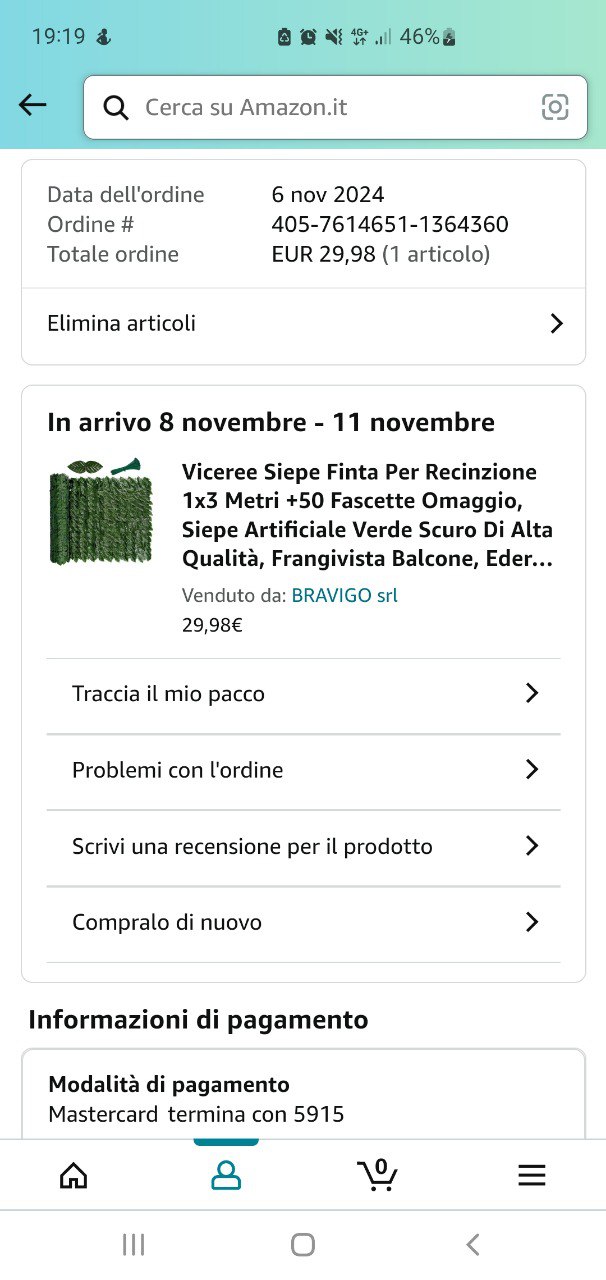The width and height of the screenshot is (606, 1280).
Task: Open the Viceree Siepe Finta product title
Action: point(367,515)
